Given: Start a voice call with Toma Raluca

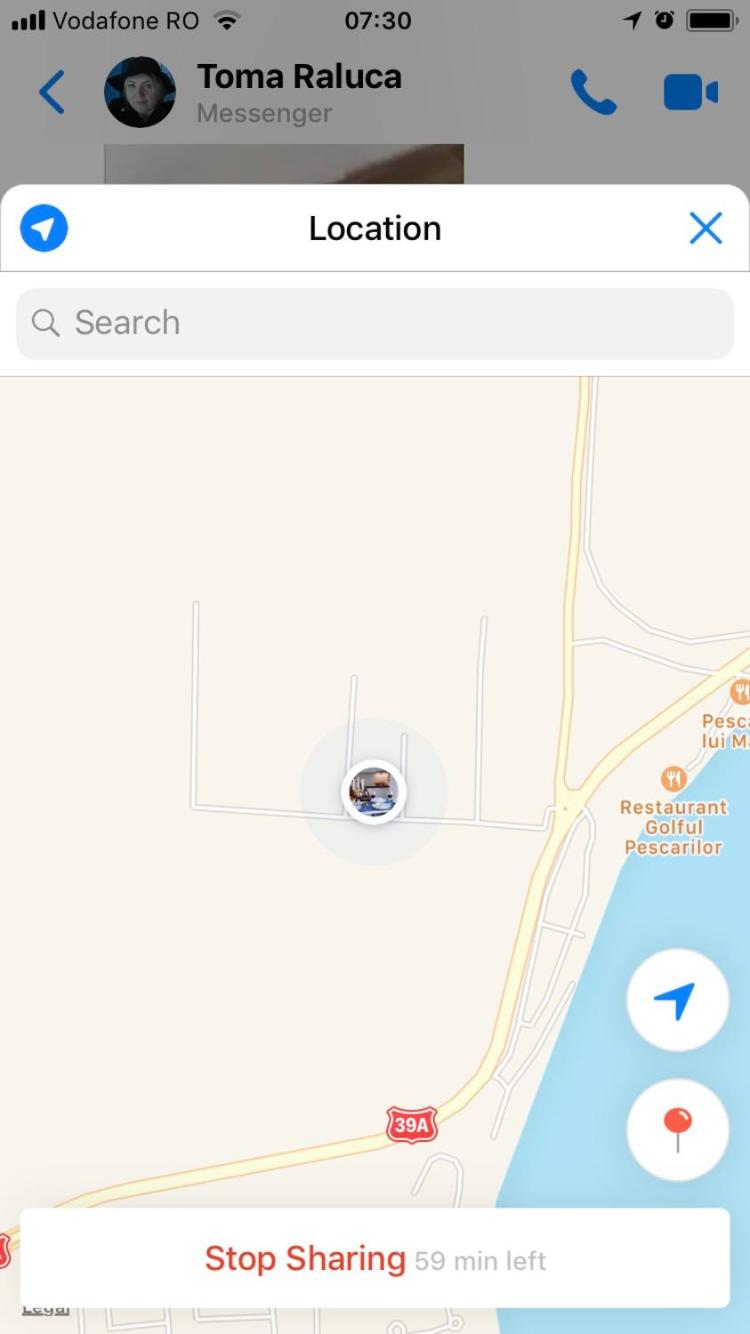Looking at the screenshot, I should [x=593, y=92].
